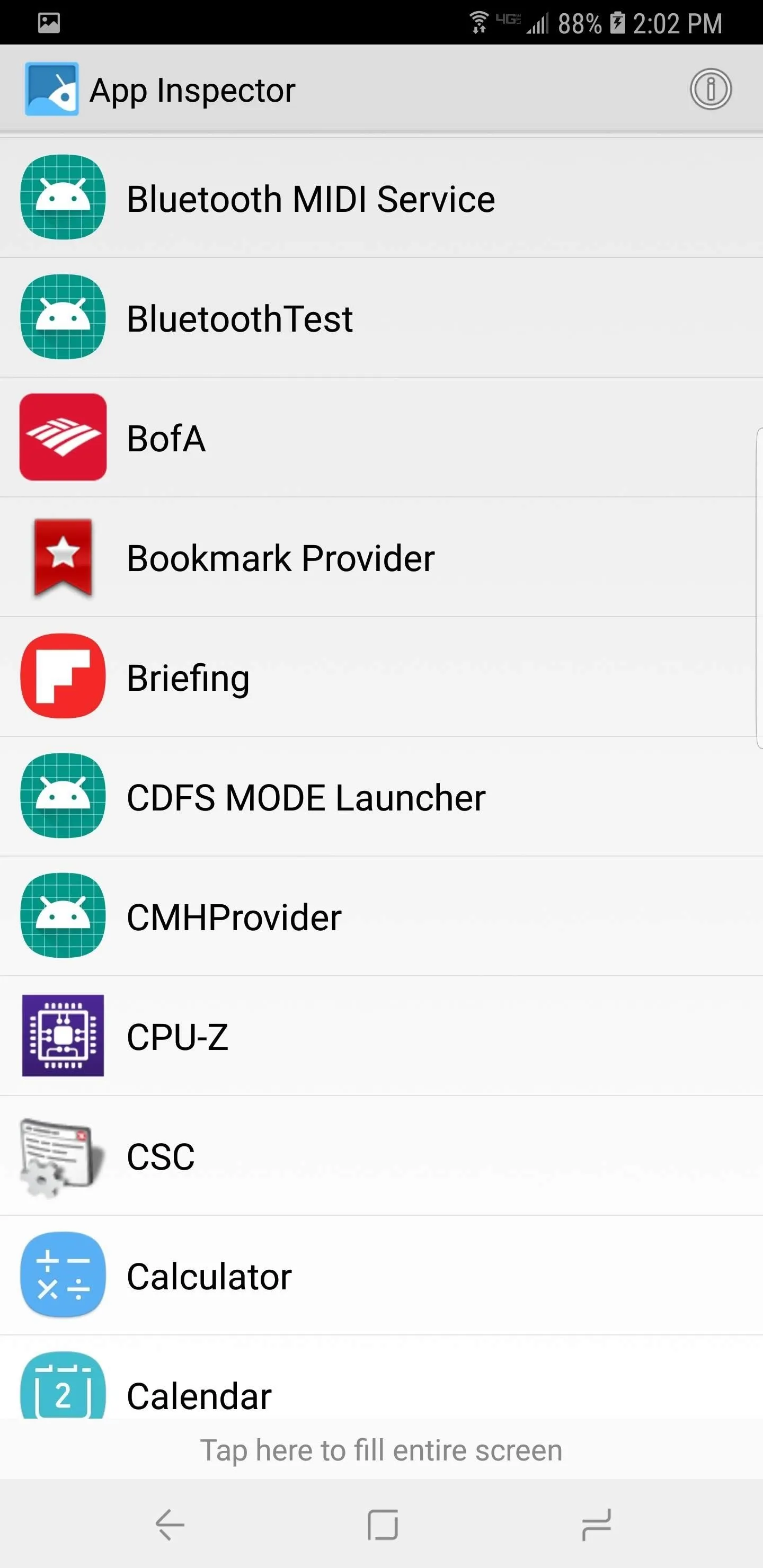Inspect the BofA app

pyautogui.click(x=381, y=437)
